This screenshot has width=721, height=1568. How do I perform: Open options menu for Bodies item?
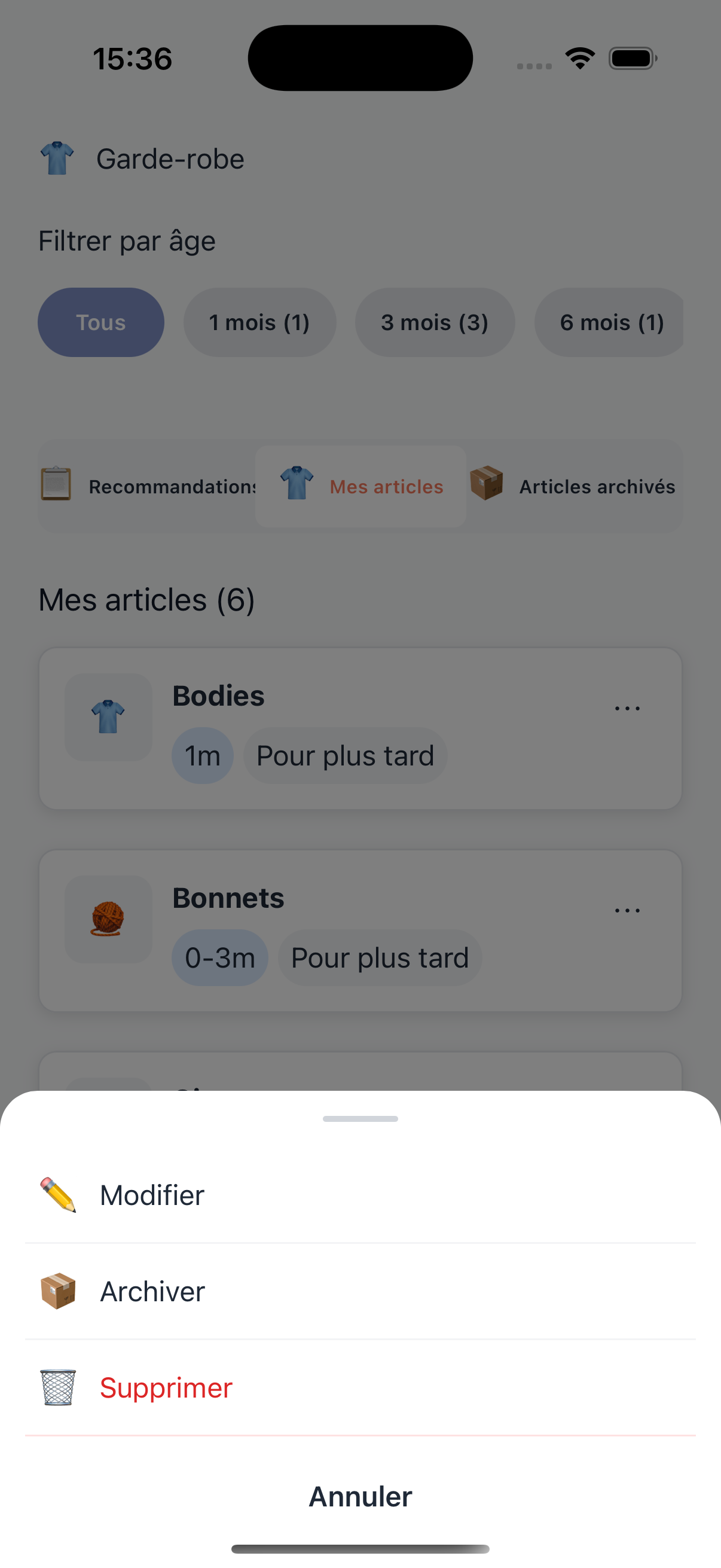tap(627, 707)
